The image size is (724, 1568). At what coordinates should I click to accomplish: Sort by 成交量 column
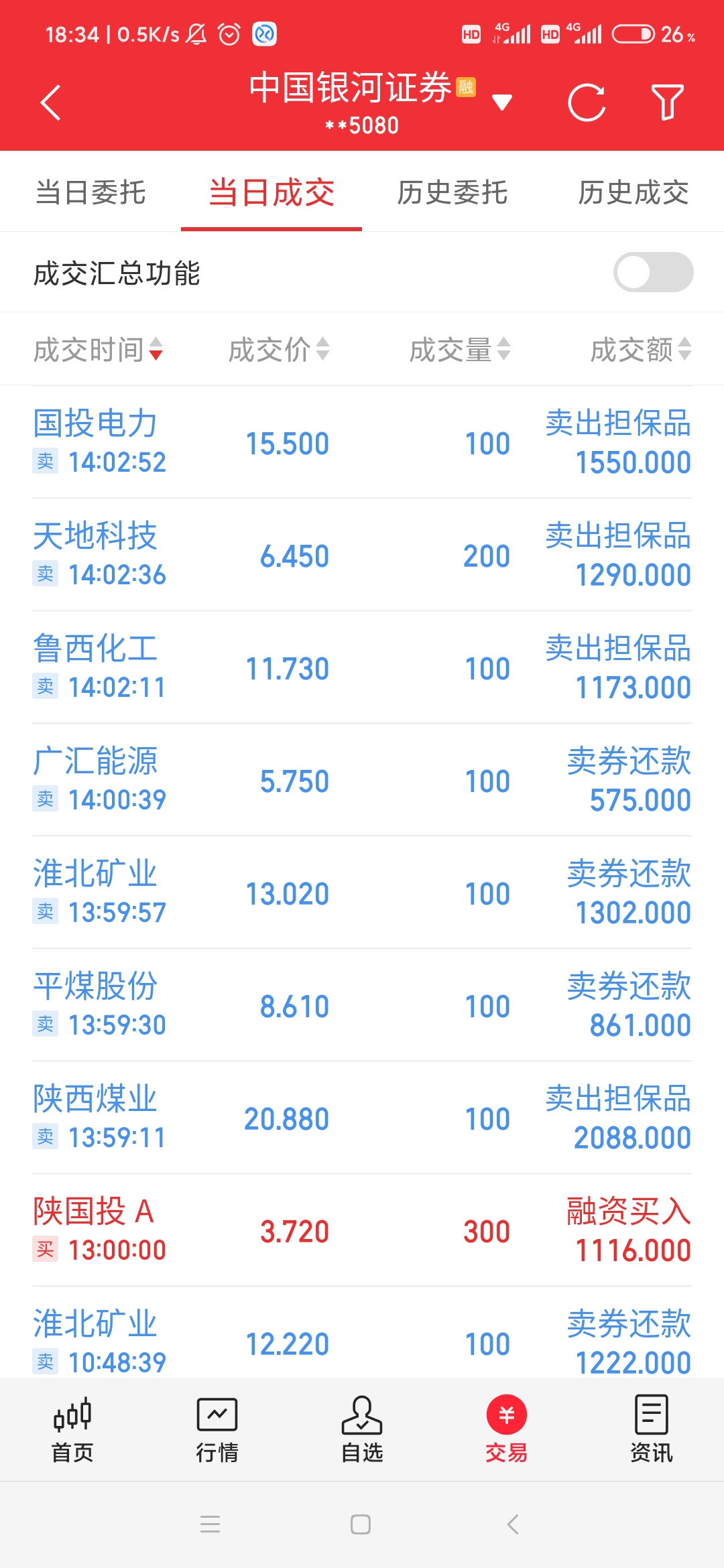coord(460,349)
